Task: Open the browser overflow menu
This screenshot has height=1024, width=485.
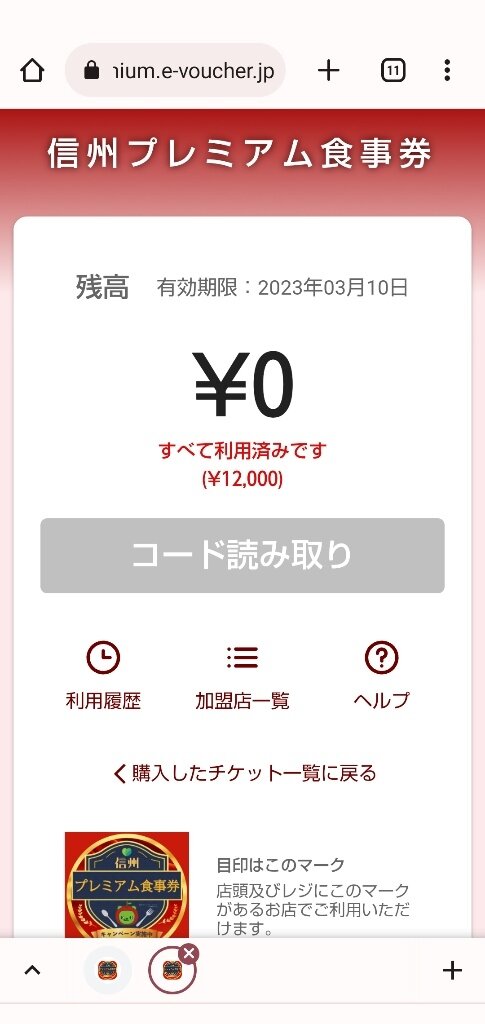Action: pyautogui.click(x=447, y=71)
